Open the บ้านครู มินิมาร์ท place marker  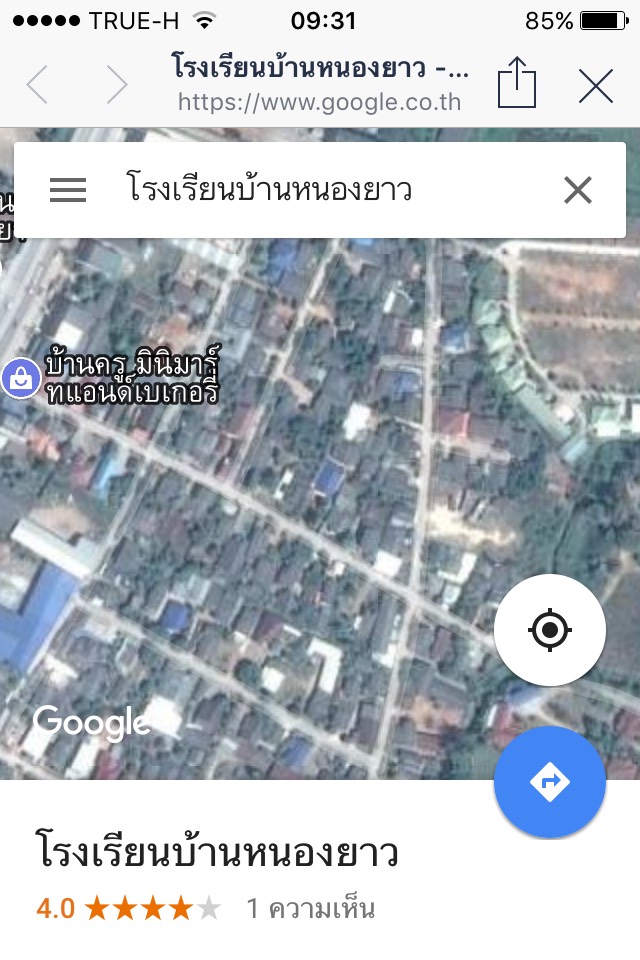(18, 377)
